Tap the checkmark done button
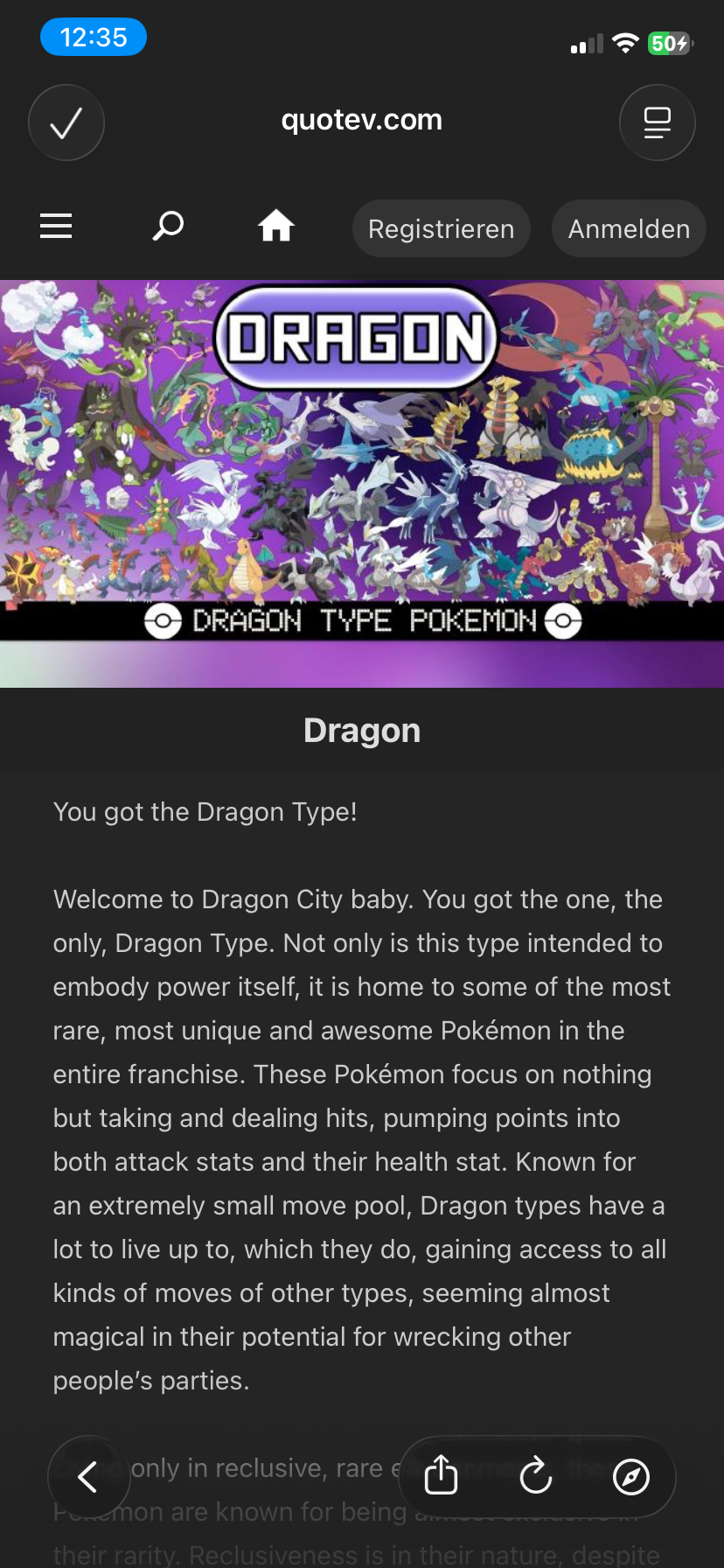Screen dimensions: 724x1568 [66, 122]
